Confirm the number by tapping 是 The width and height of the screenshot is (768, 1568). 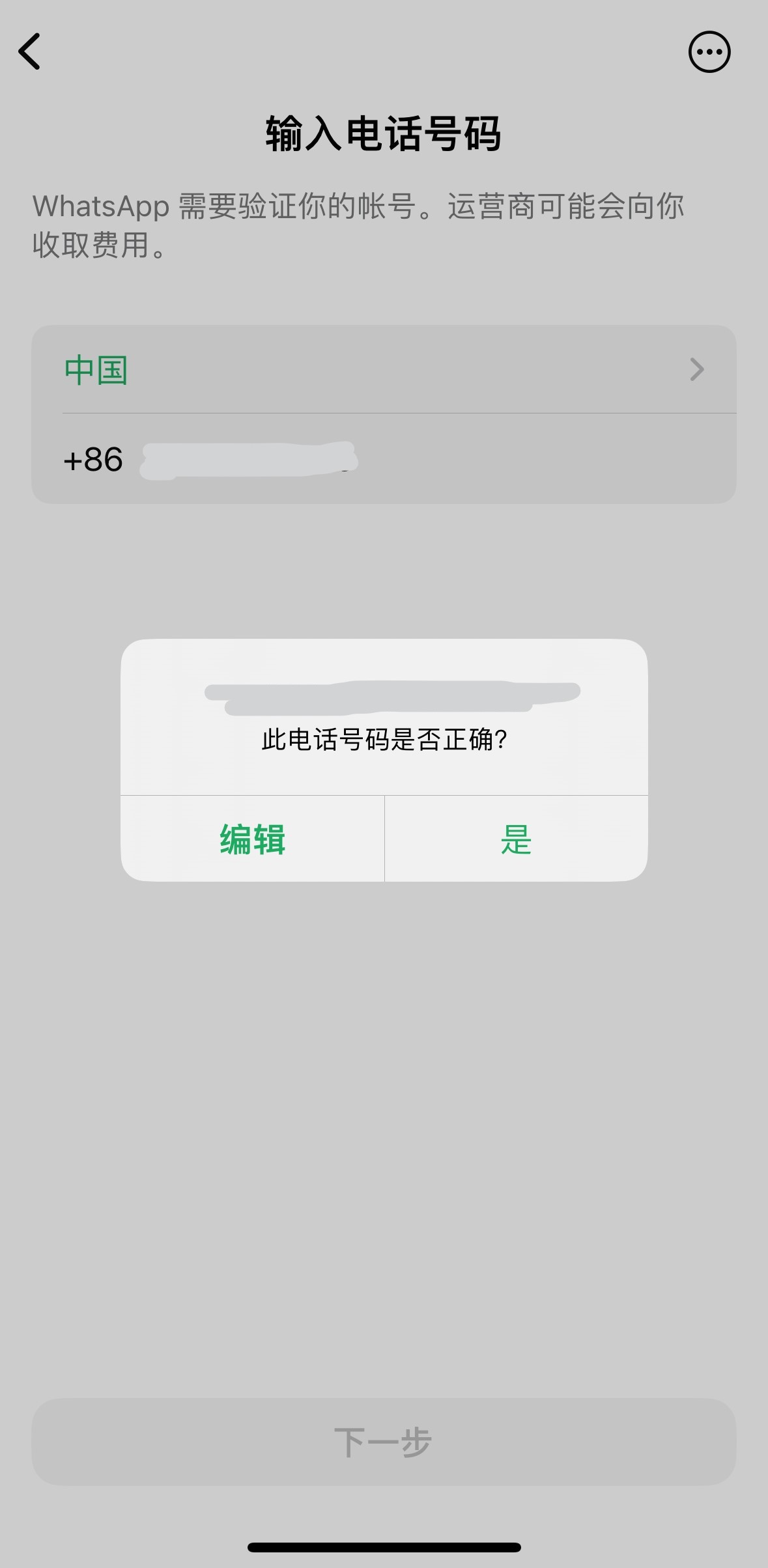pos(516,840)
